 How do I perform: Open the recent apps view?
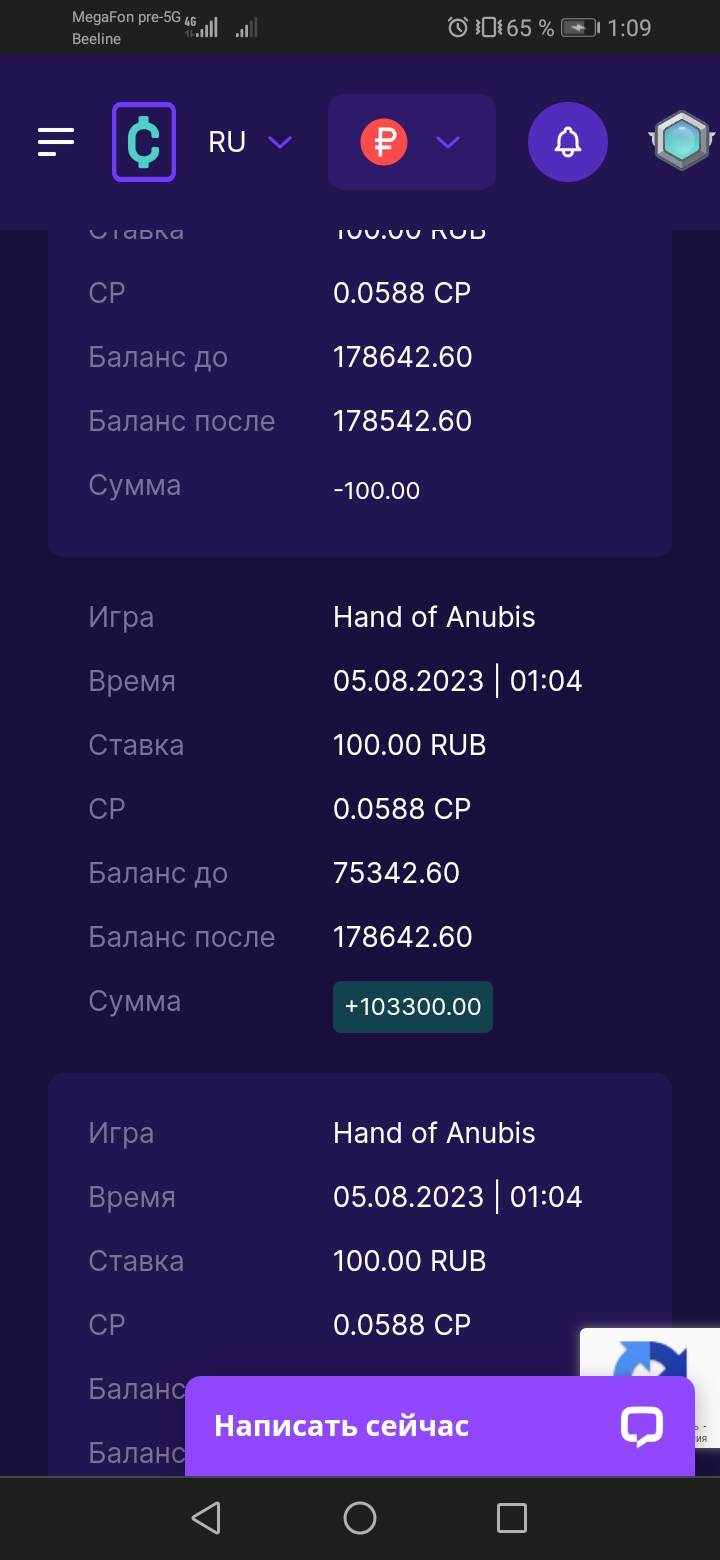tap(512, 1518)
